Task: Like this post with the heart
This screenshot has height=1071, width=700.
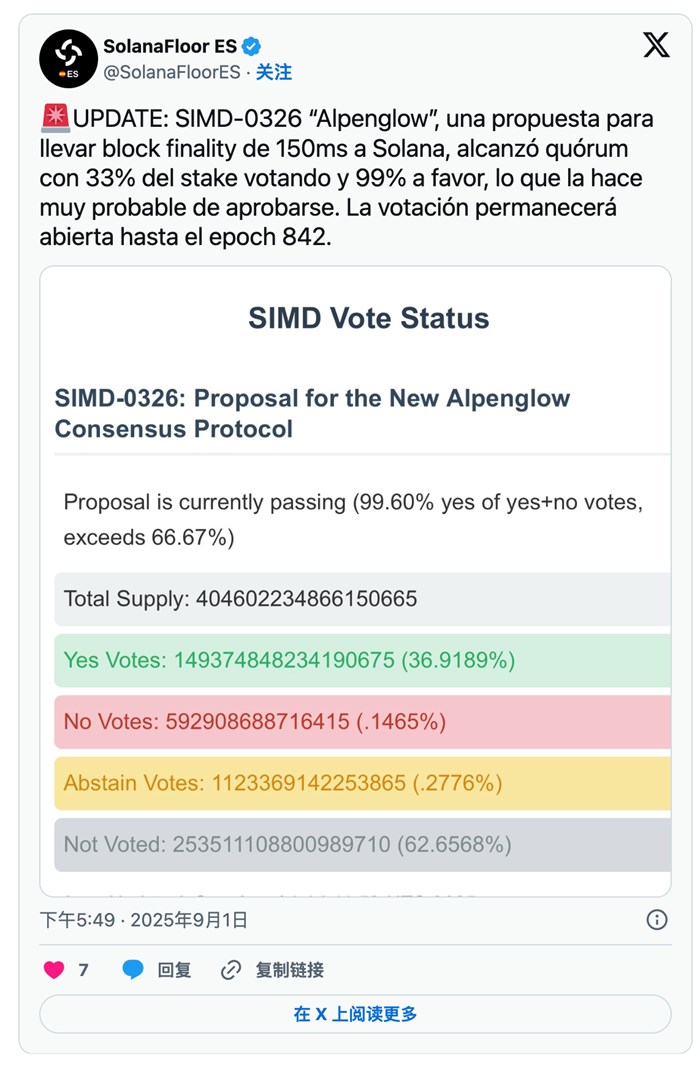Action: 54,970
